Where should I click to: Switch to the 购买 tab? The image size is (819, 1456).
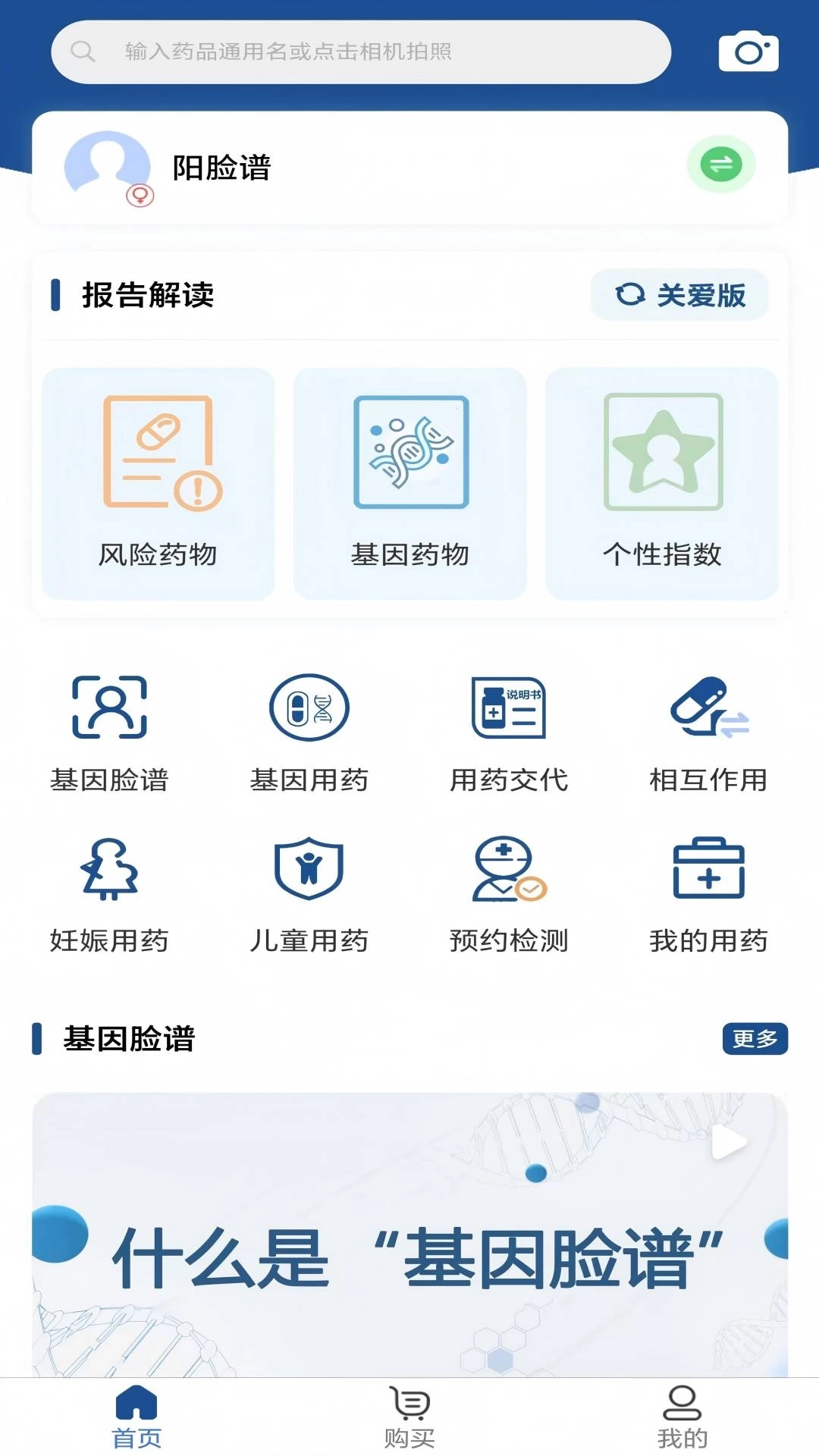(x=409, y=1417)
